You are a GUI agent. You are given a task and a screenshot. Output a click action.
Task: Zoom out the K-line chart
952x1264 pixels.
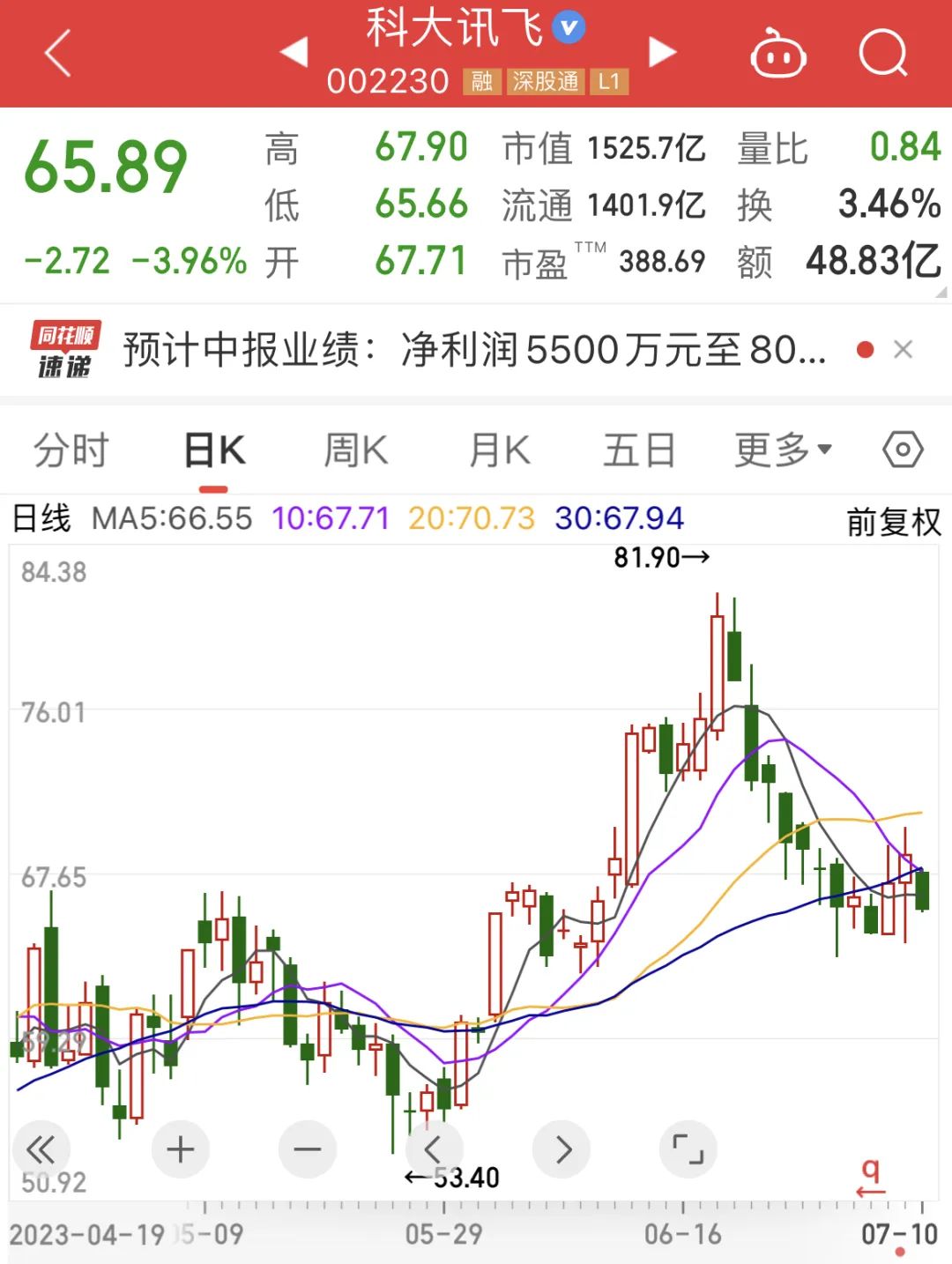[308, 1149]
